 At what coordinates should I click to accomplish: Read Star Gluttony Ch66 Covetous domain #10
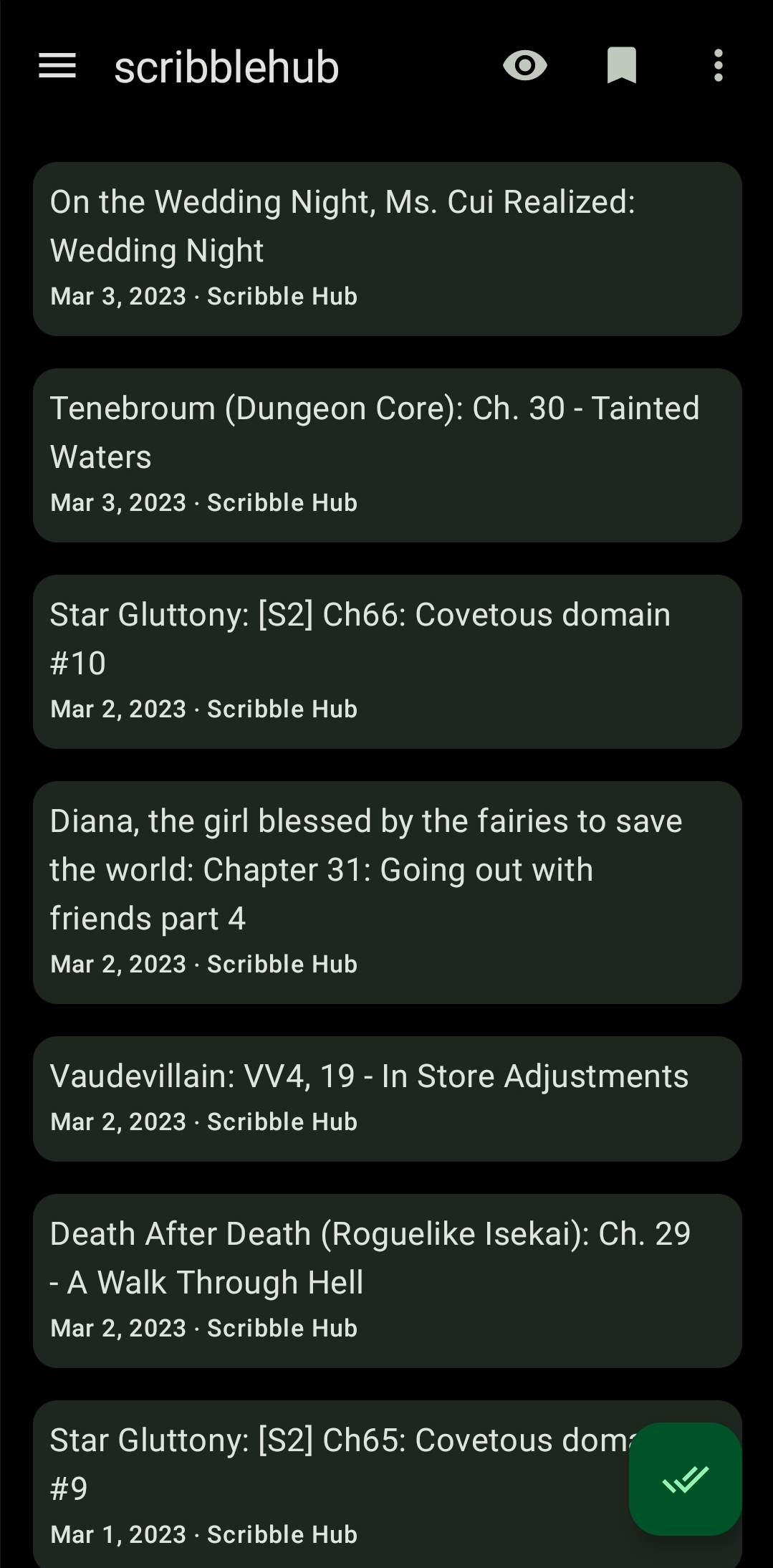387,661
